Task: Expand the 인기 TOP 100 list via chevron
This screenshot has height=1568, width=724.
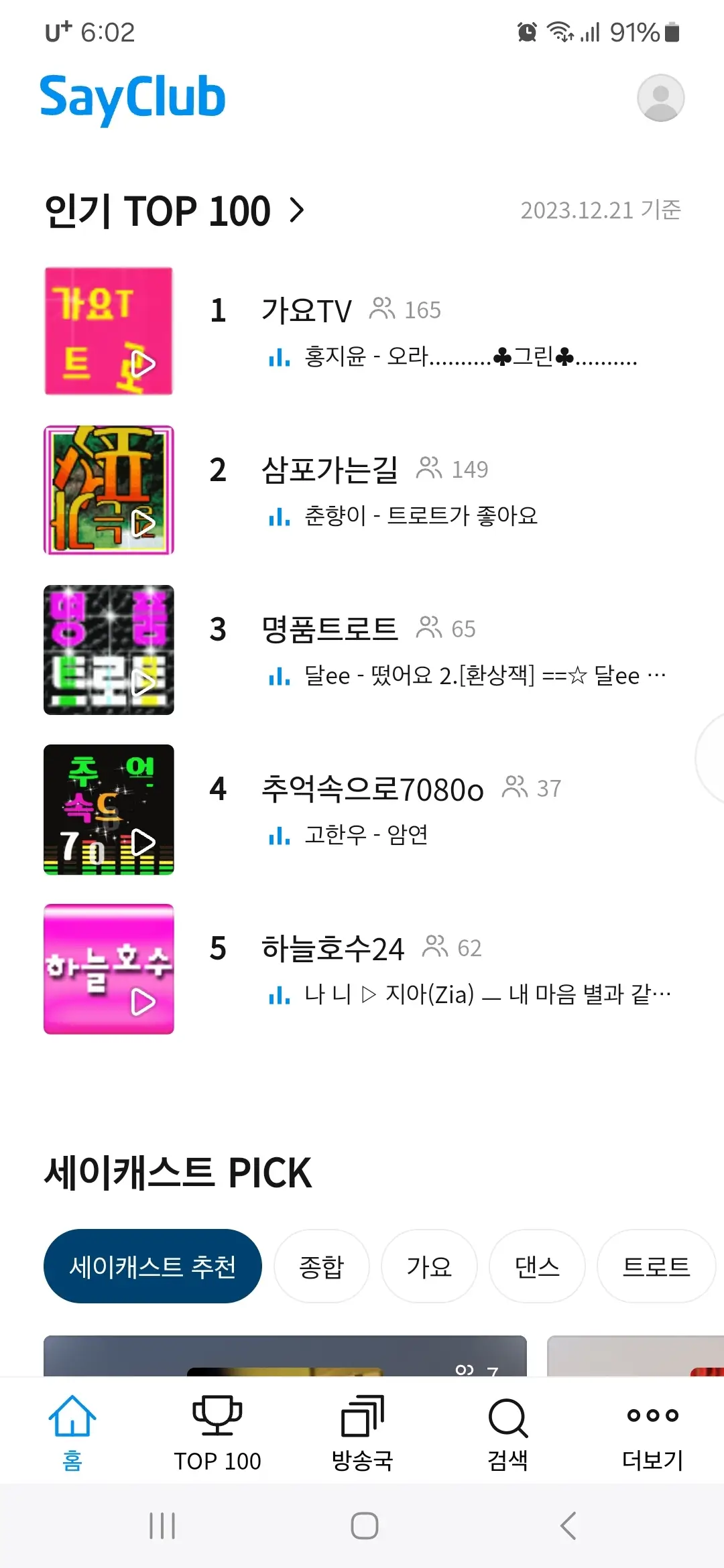Action: point(297,210)
